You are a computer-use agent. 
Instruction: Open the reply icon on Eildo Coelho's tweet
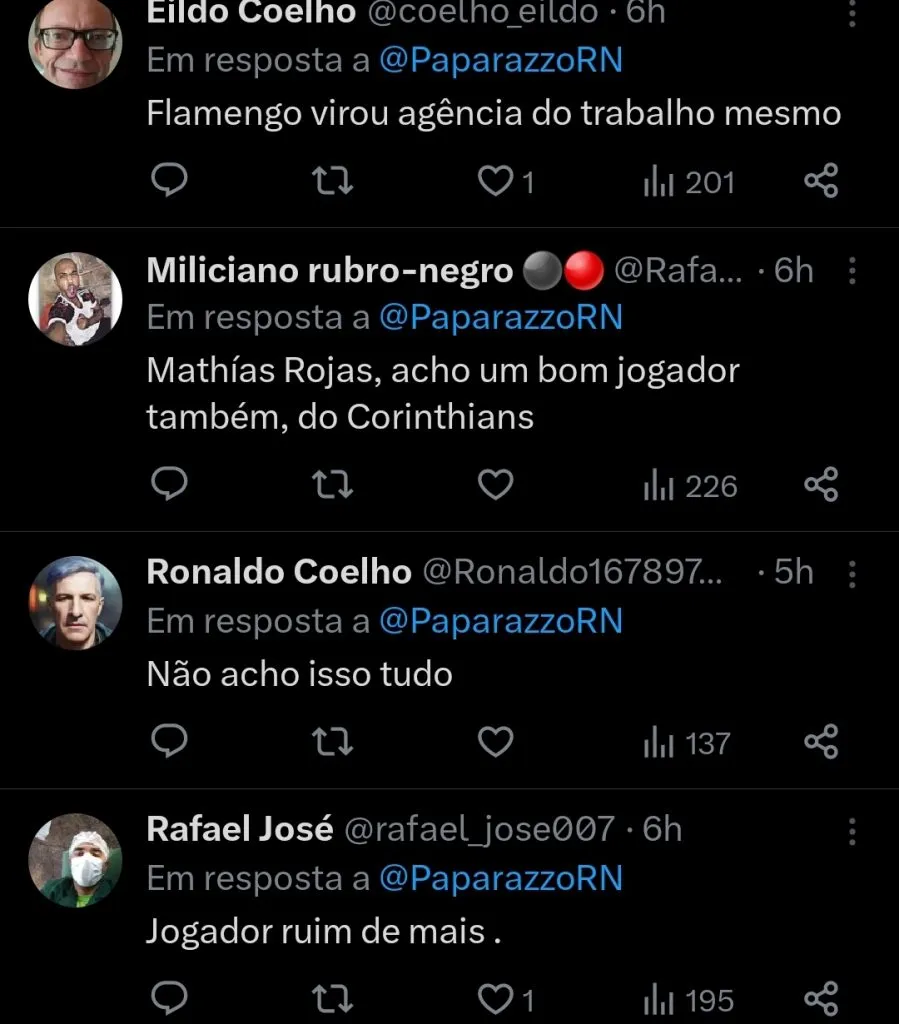170,181
